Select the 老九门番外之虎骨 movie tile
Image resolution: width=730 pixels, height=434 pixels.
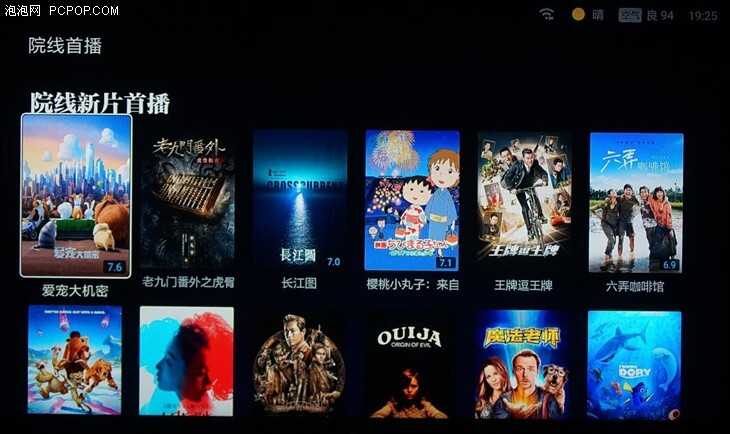(x=187, y=200)
